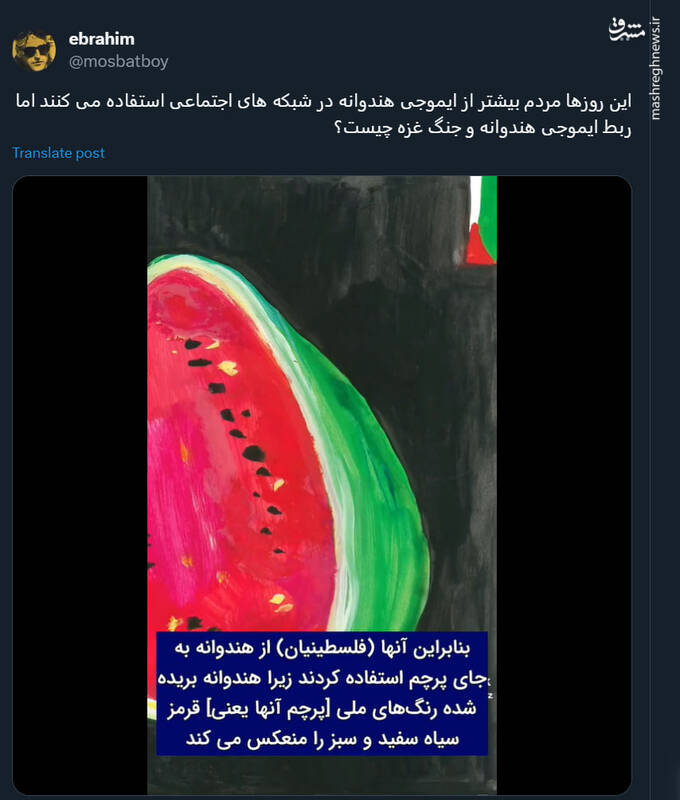The height and width of the screenshot is (800, 680).
Task: Tap Translate post
Action: 58,153
